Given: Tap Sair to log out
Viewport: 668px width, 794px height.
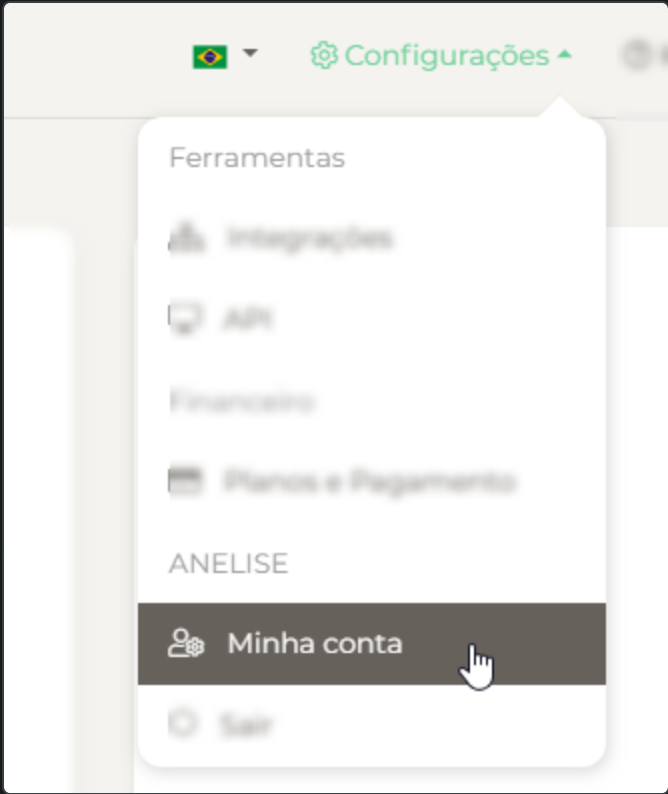Looking at the screenshot, I should 246,725.
